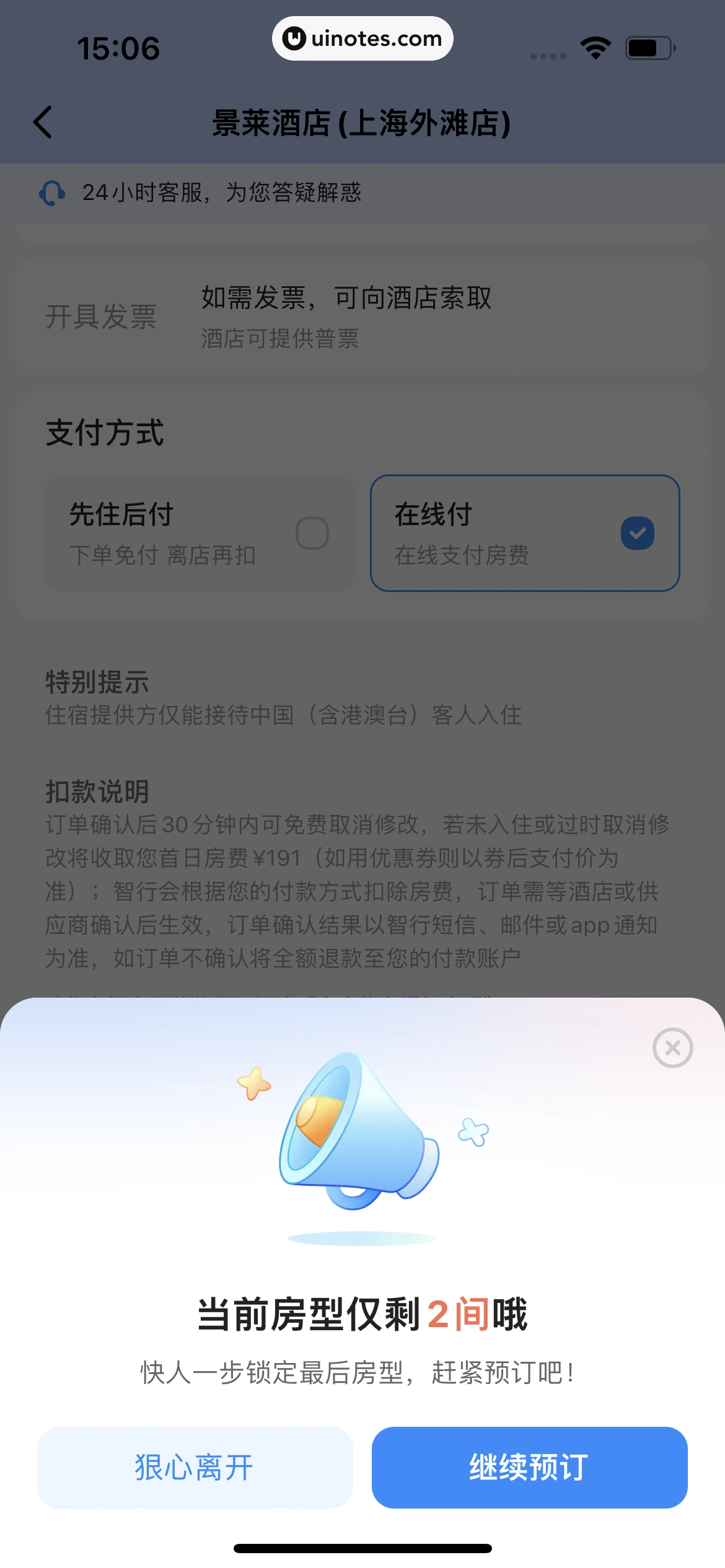This screenshot has width=725, height=1568.
Task: Select 在线付 payment option
Action: [x=524, y=533]
